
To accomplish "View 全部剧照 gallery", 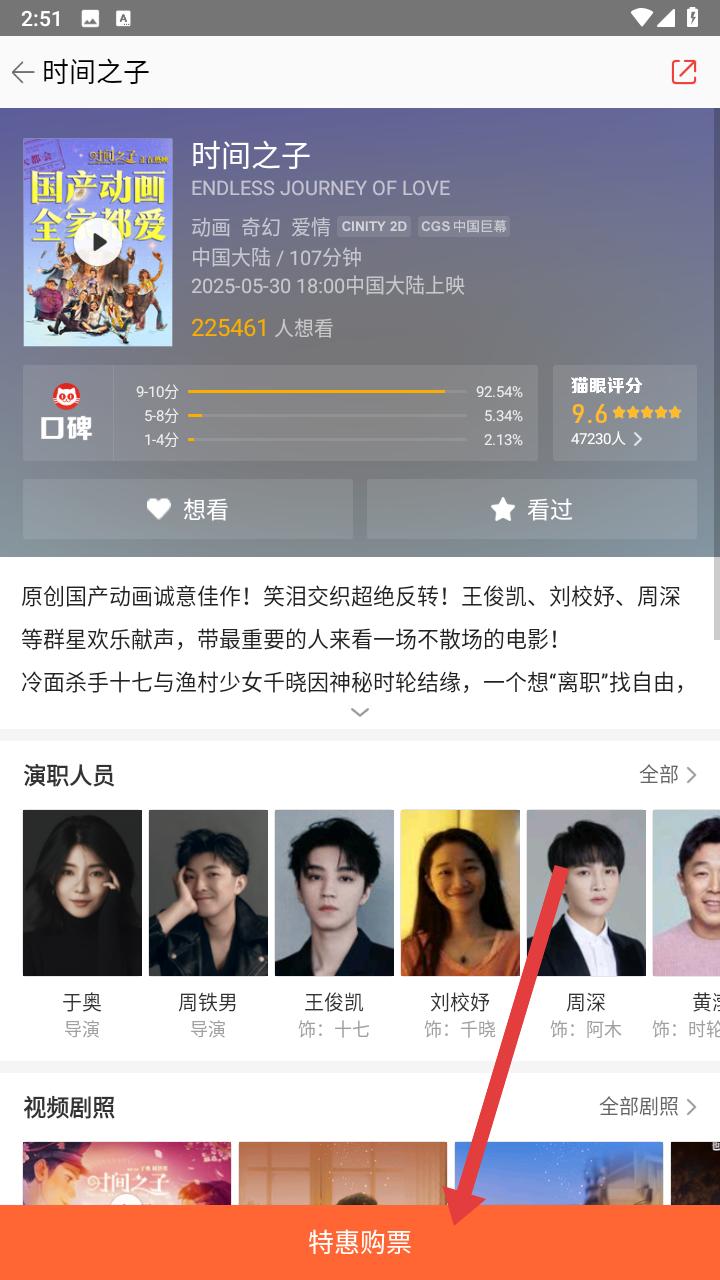I will coord(647,1106).
